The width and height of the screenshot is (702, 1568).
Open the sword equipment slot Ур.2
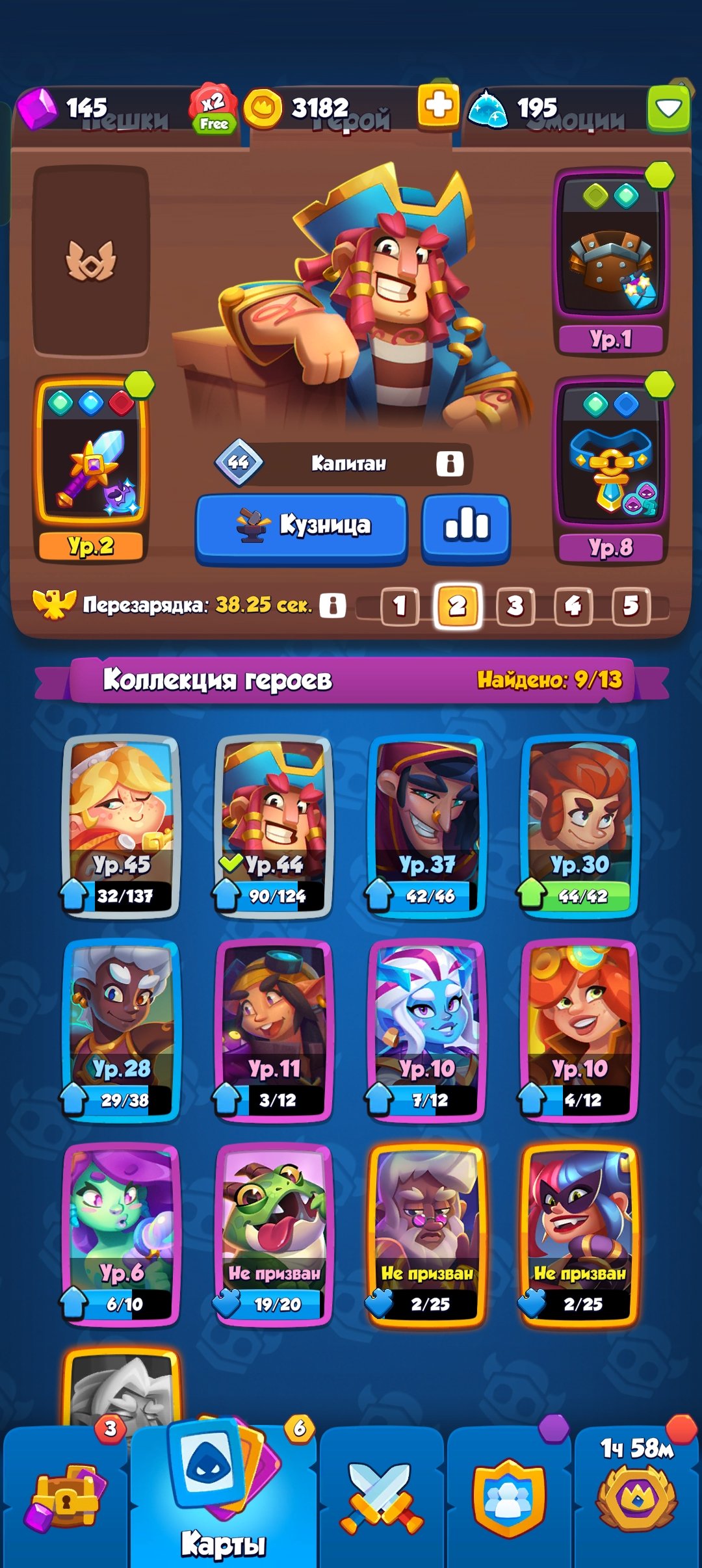[91, 468]
